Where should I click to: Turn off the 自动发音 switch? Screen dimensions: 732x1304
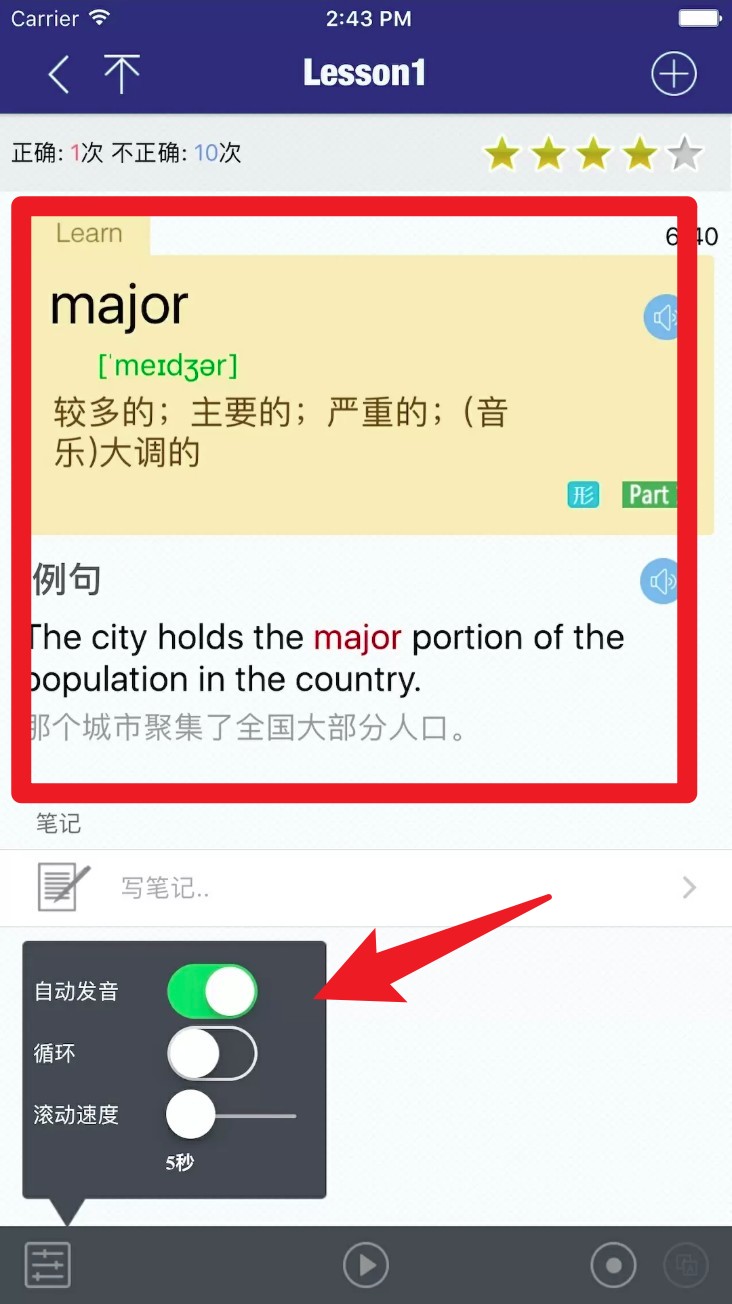tap(212, 991)
